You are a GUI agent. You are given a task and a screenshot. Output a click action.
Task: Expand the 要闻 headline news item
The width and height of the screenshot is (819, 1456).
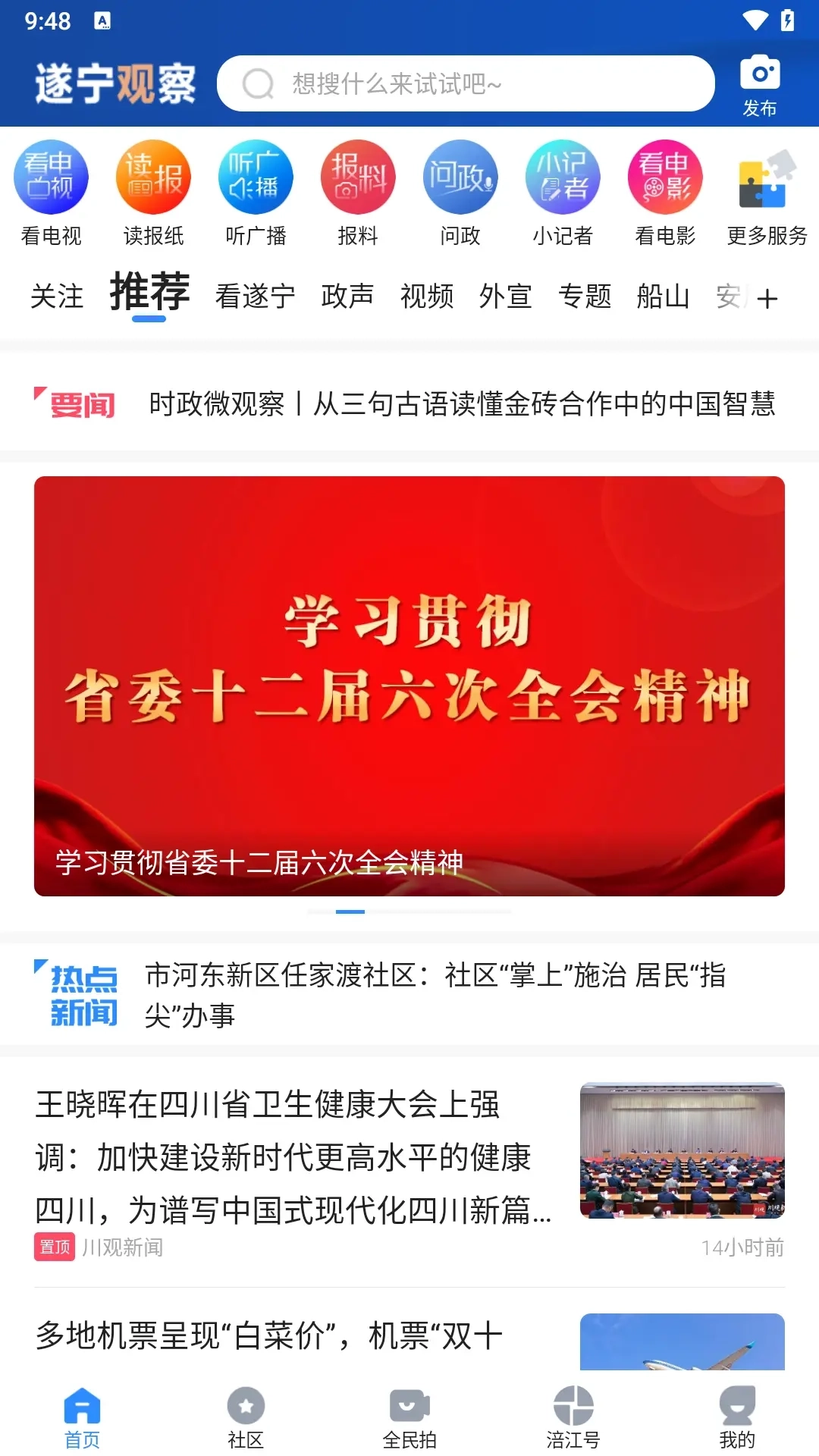[x=463, y=405]
